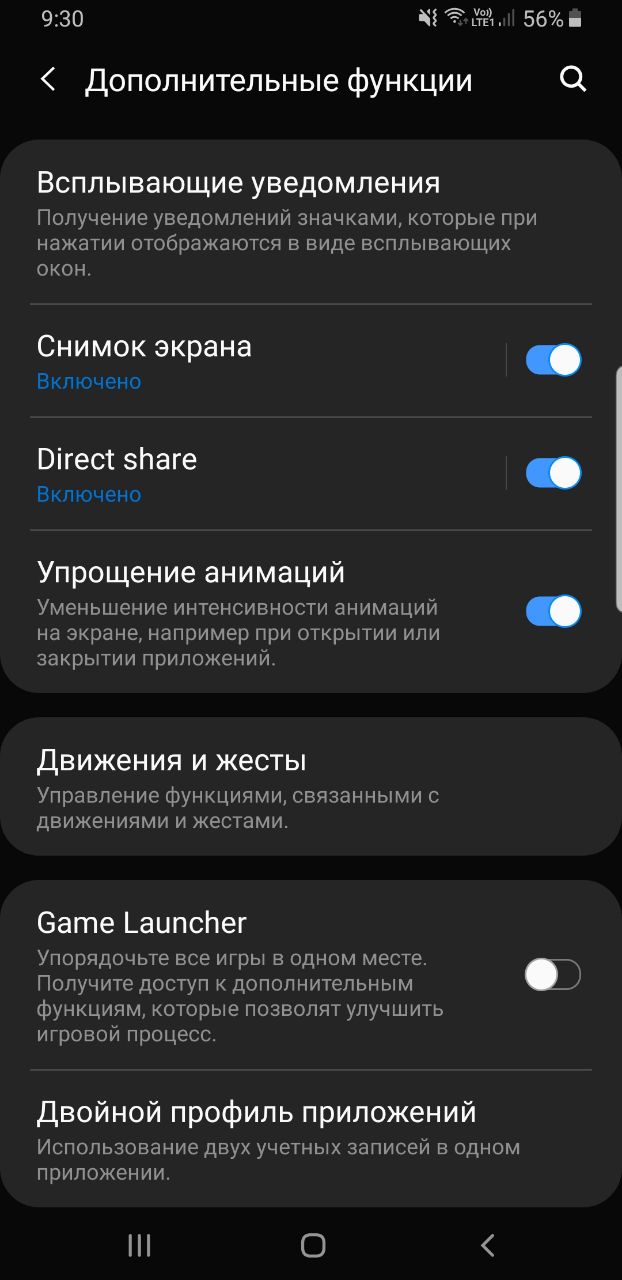The height and width of the screenshot is (1280, 622).
Task: Open the Game Launcher row
Action: tap(311, 975)
